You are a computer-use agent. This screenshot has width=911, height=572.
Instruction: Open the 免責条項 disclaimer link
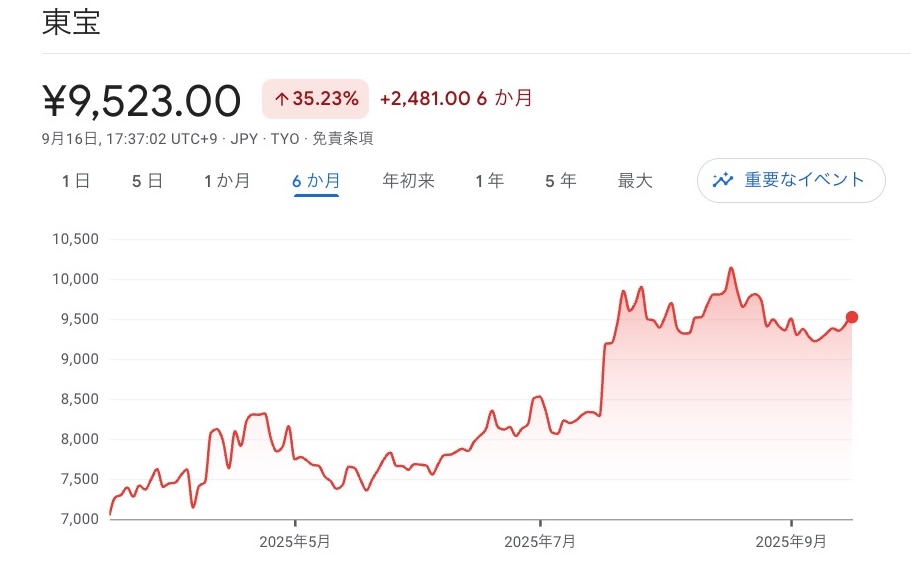(345, 139)
